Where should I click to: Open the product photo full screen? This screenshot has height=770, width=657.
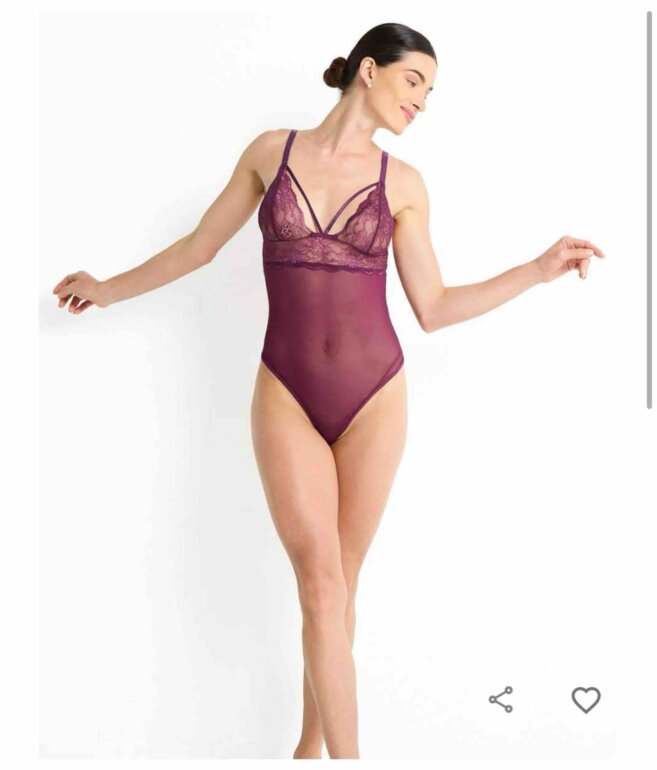point(328,385)
